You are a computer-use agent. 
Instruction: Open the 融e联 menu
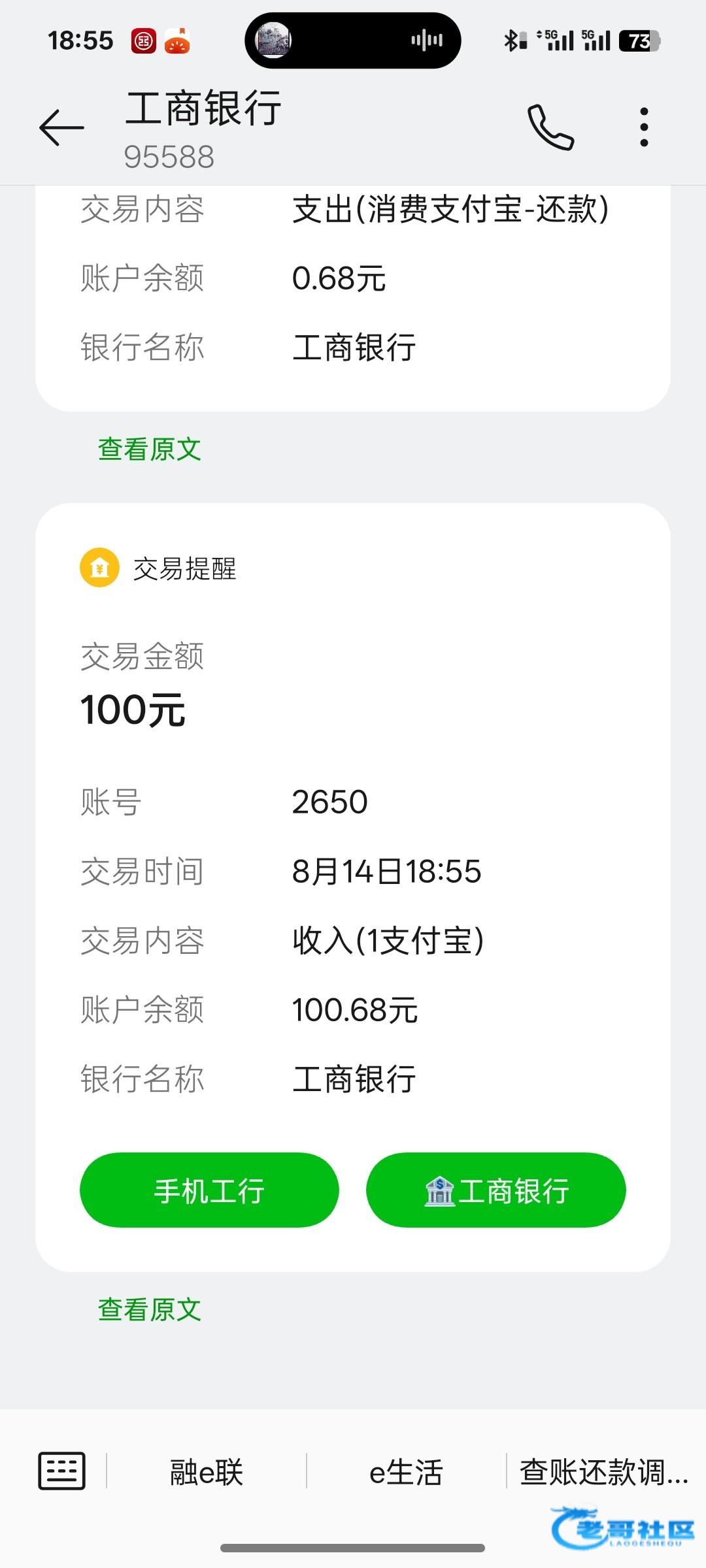pos(207,1473)
